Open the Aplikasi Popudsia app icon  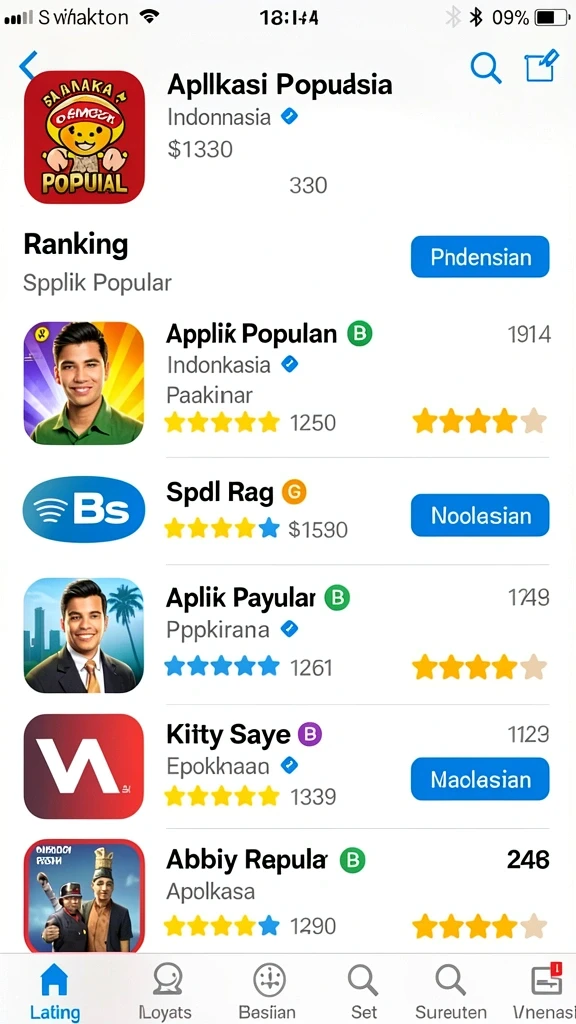tap(84, 136)
